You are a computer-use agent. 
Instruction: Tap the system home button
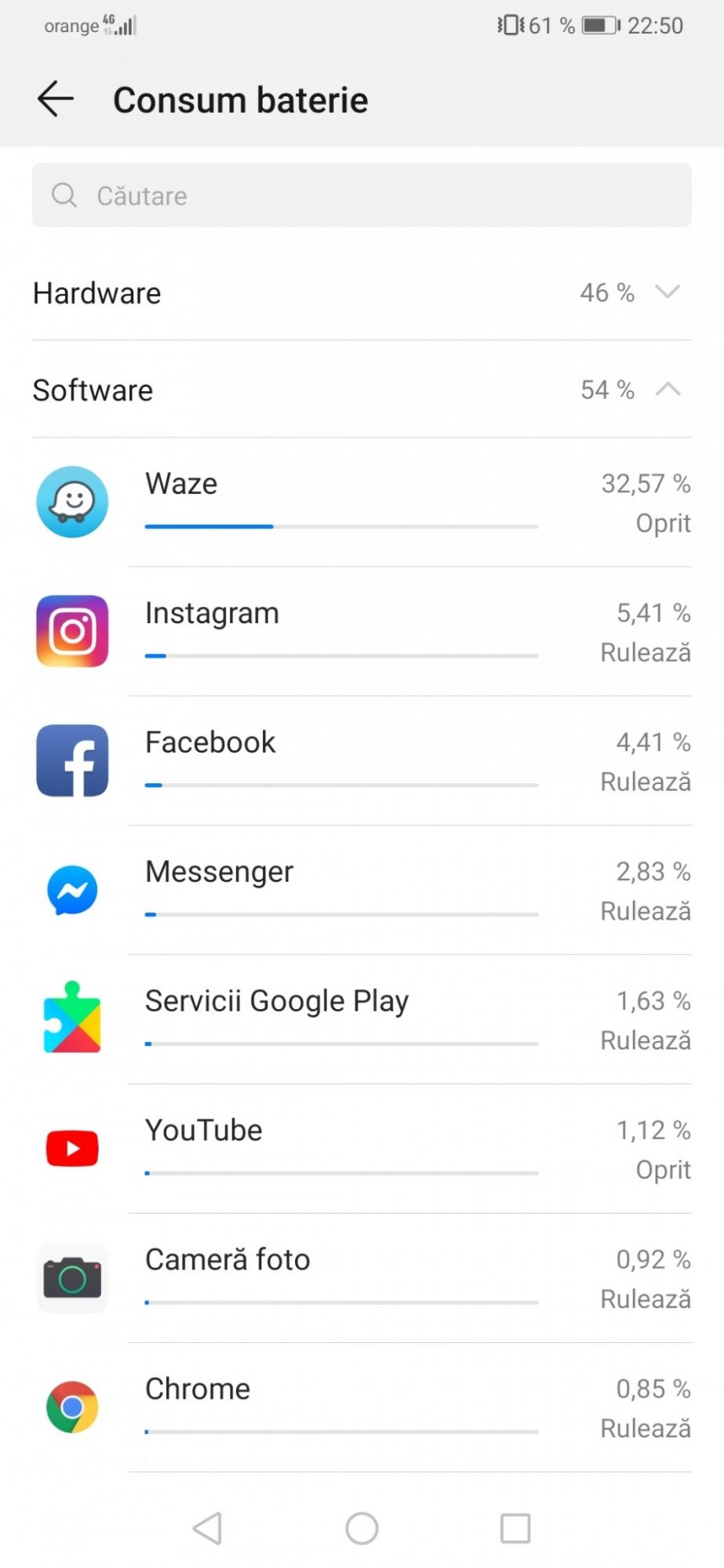362,1528
